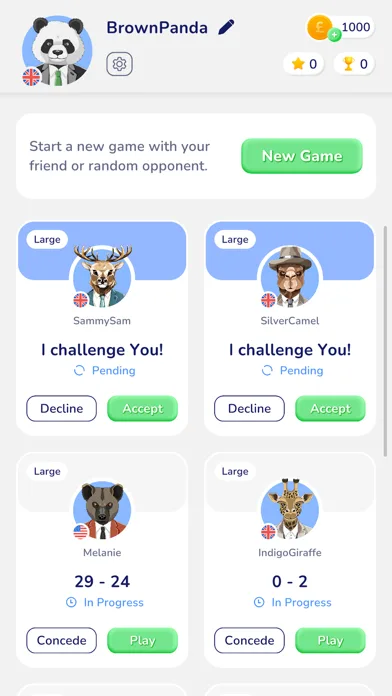Edit the BrownPanda username with the pencil
The image size is (392, 696).
(226, 28)
